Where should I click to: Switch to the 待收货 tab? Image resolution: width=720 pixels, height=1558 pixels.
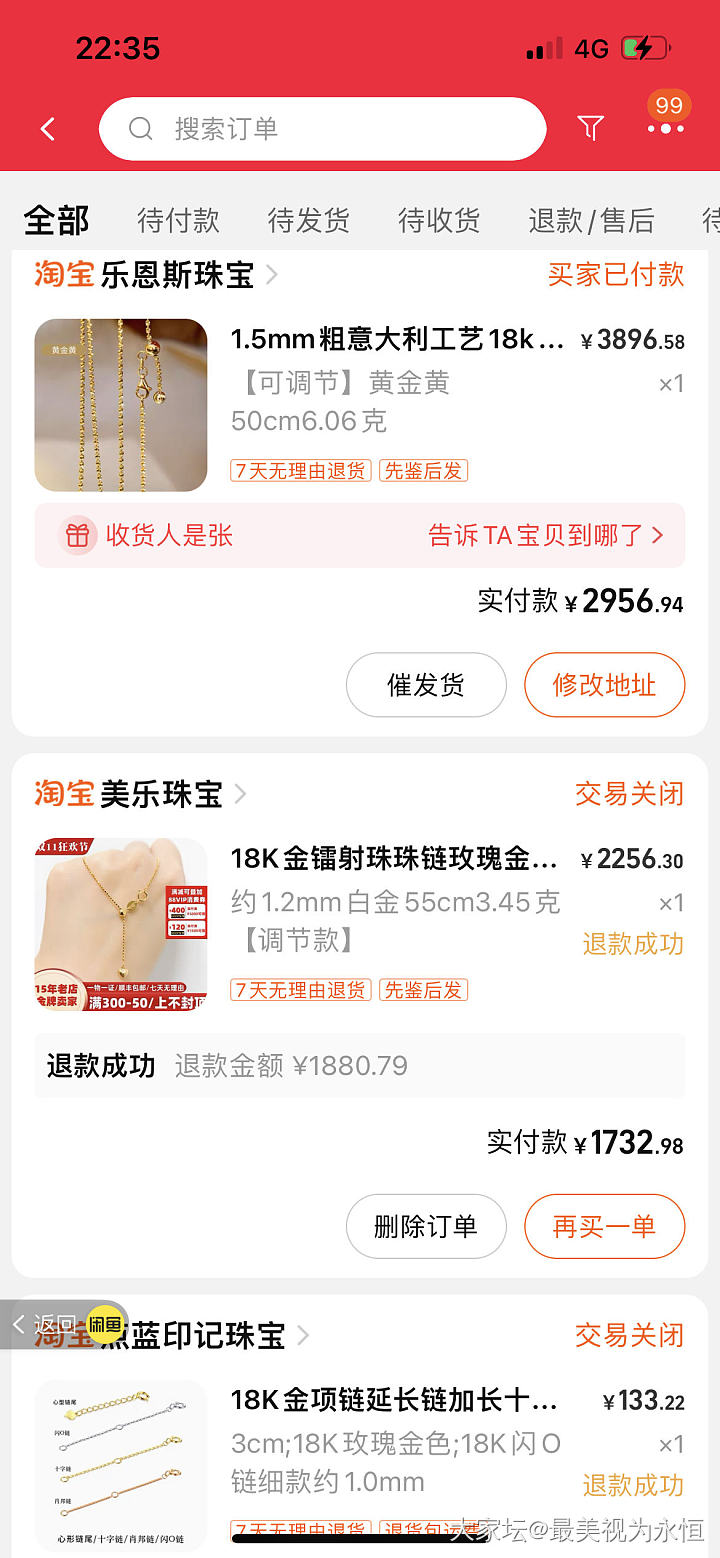(439, 220)
